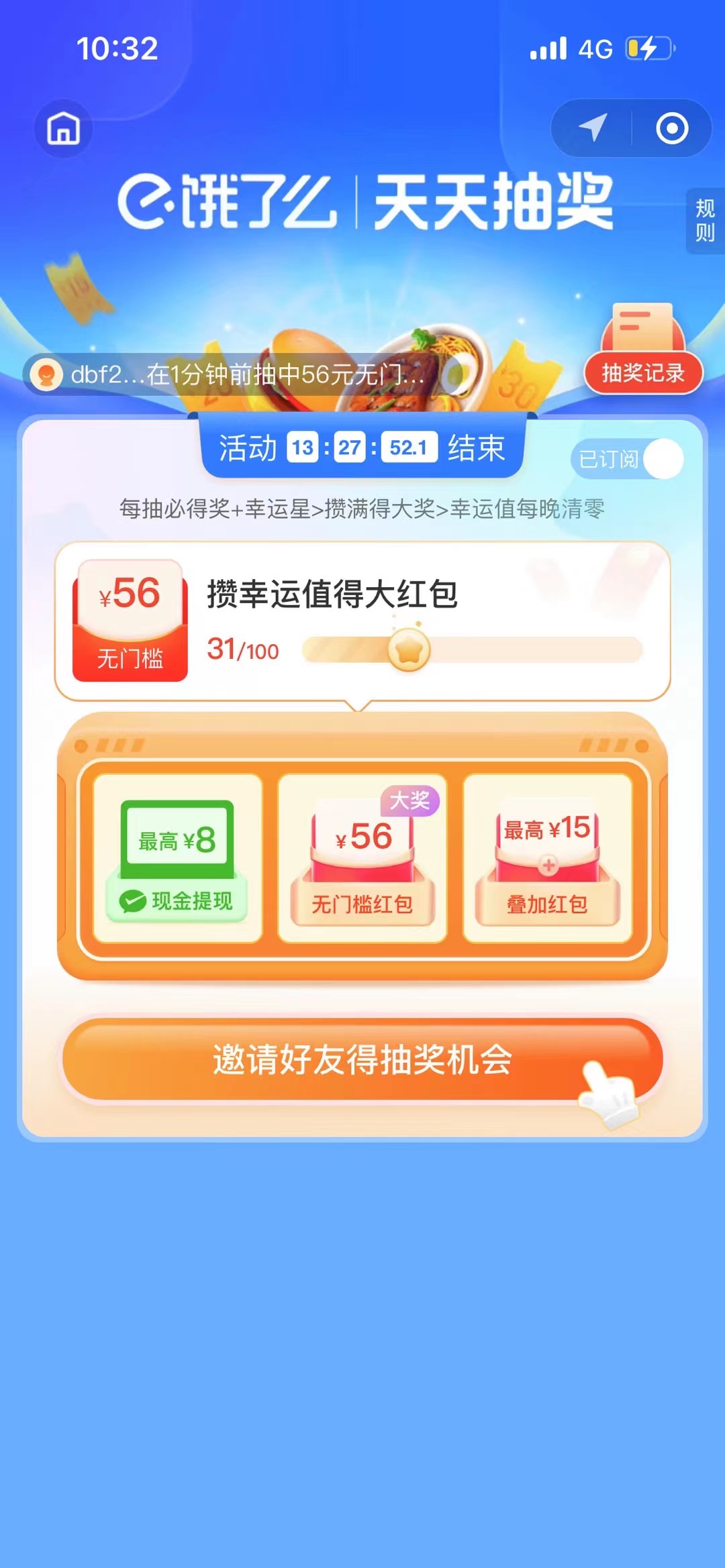Tap 邀请好友得抽奖机会 invite button
This screenshot has height=1568, width=725.
362,1060
